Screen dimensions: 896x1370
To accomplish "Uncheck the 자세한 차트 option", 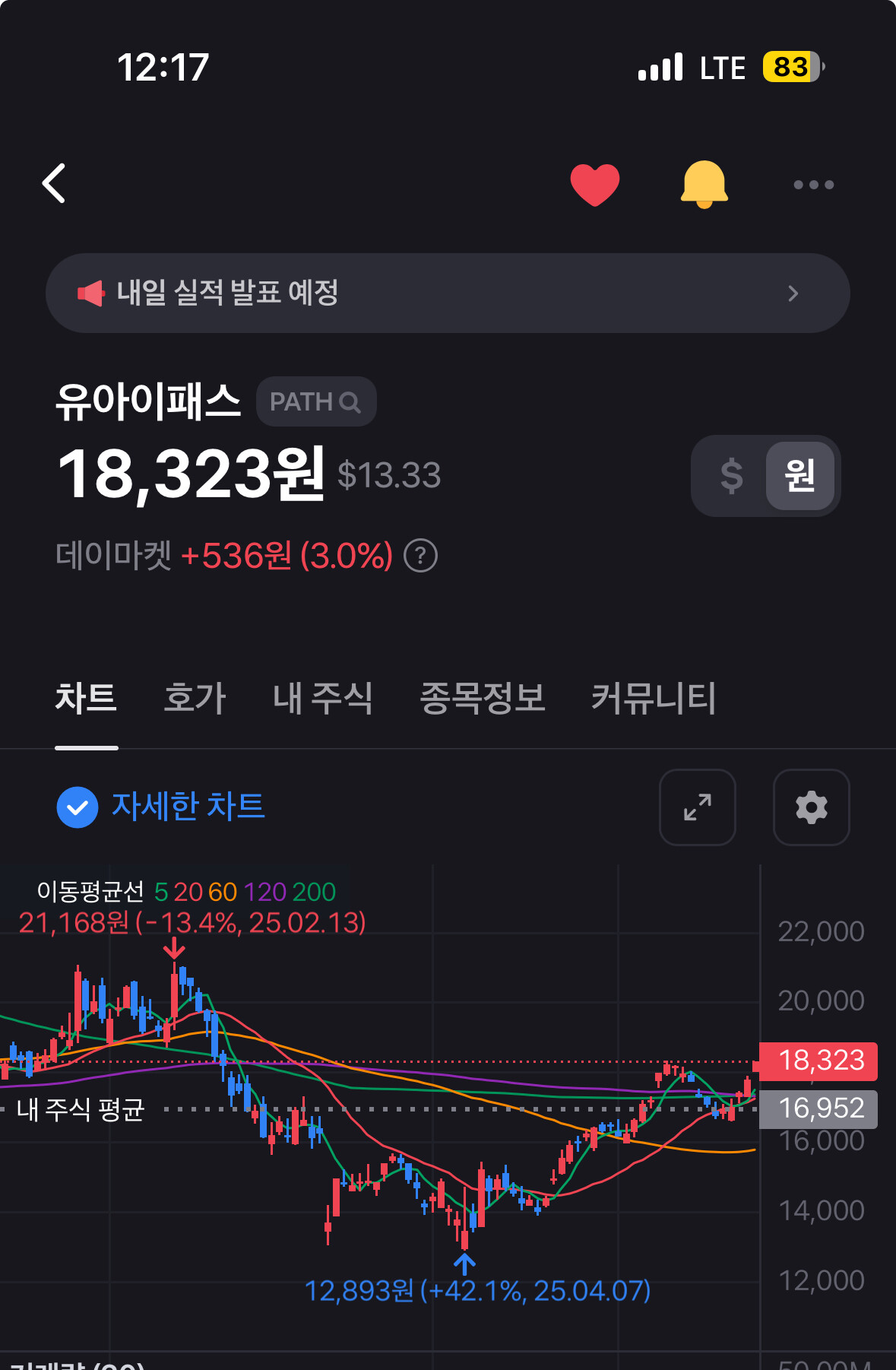I will [x=78, y=807].
